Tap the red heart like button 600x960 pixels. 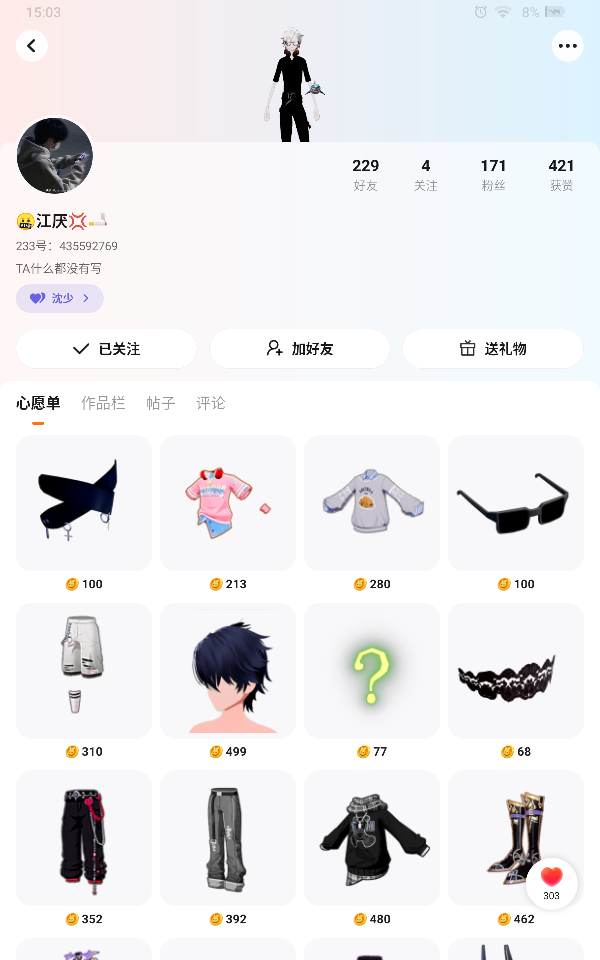[x=551, y=881]
